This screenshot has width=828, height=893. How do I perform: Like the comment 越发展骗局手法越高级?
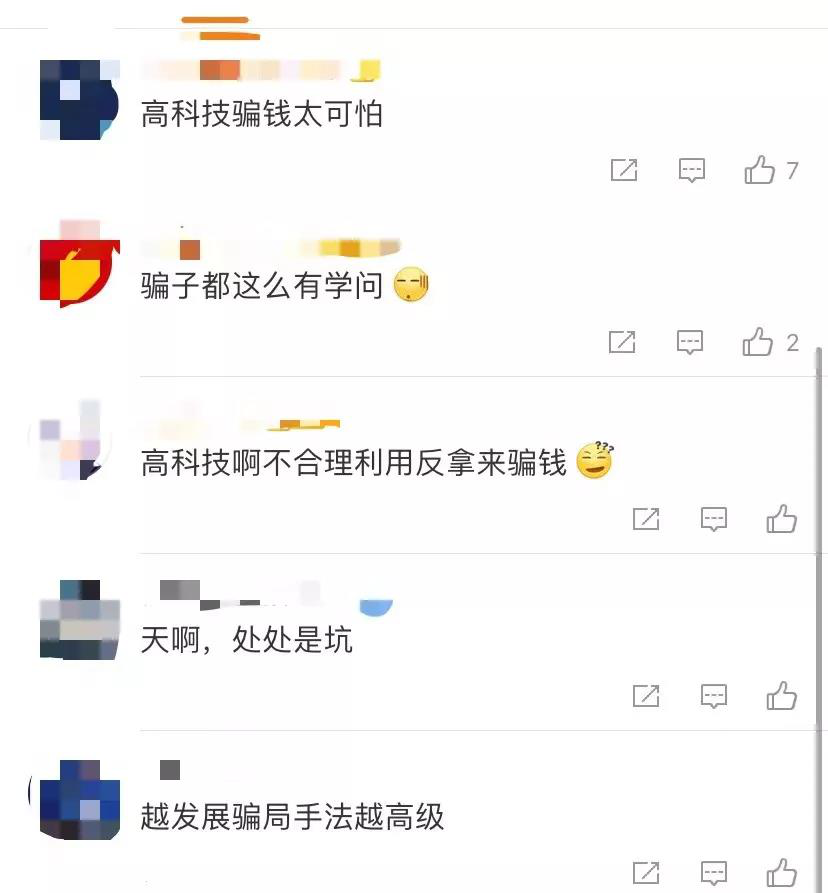782,871
